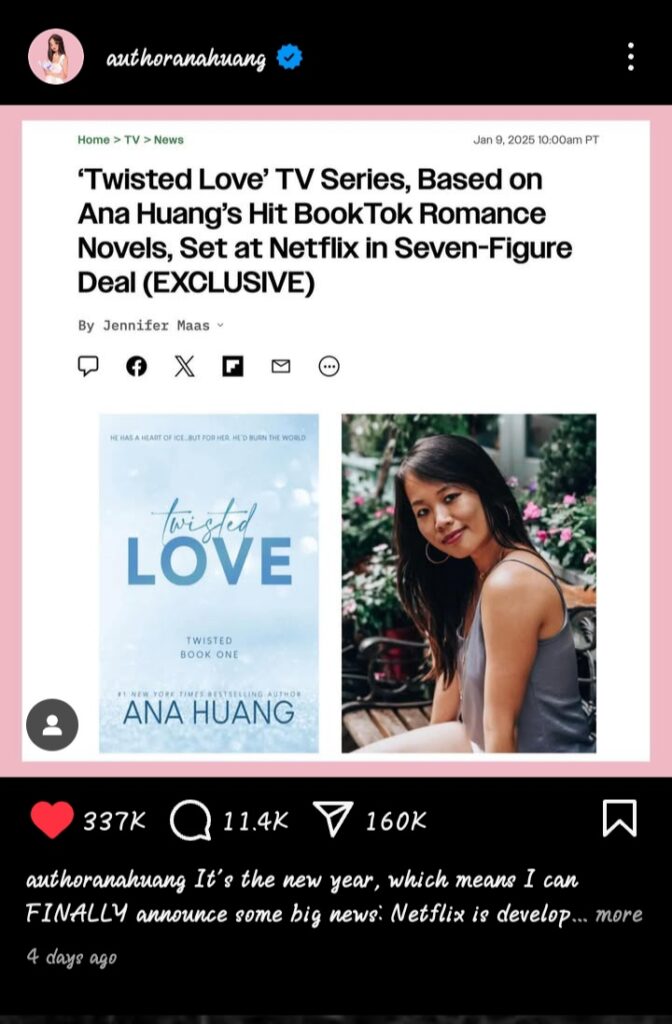Open the Twisted Love article image
The image size is (672, 1024).
pos(336,440)
